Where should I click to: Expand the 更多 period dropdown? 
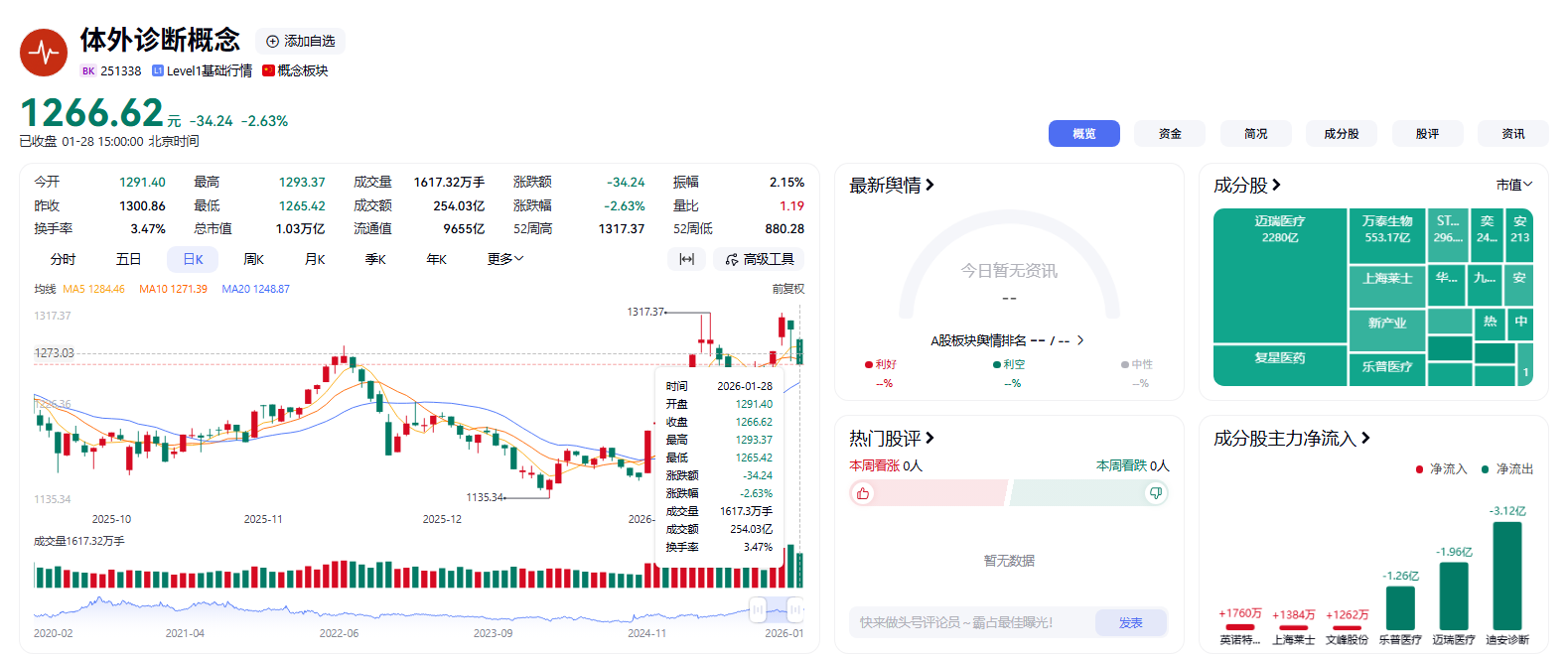504,259
